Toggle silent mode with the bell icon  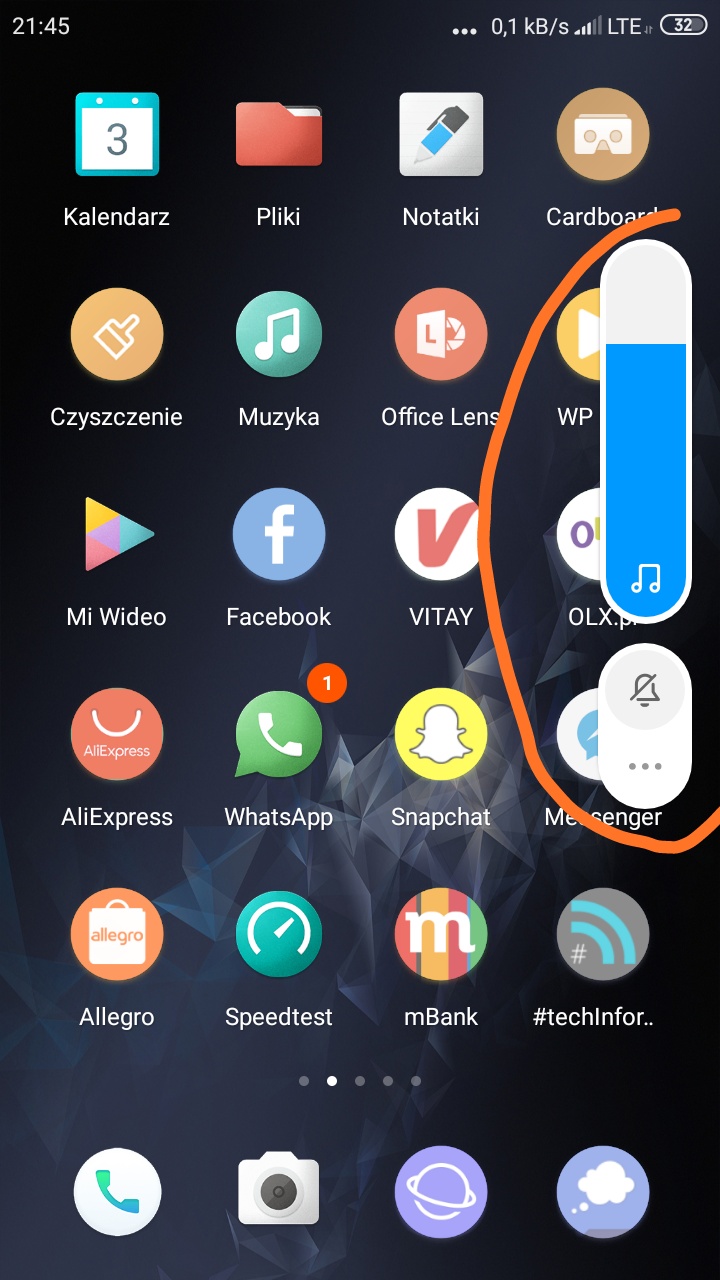click(x=646, y=690)
